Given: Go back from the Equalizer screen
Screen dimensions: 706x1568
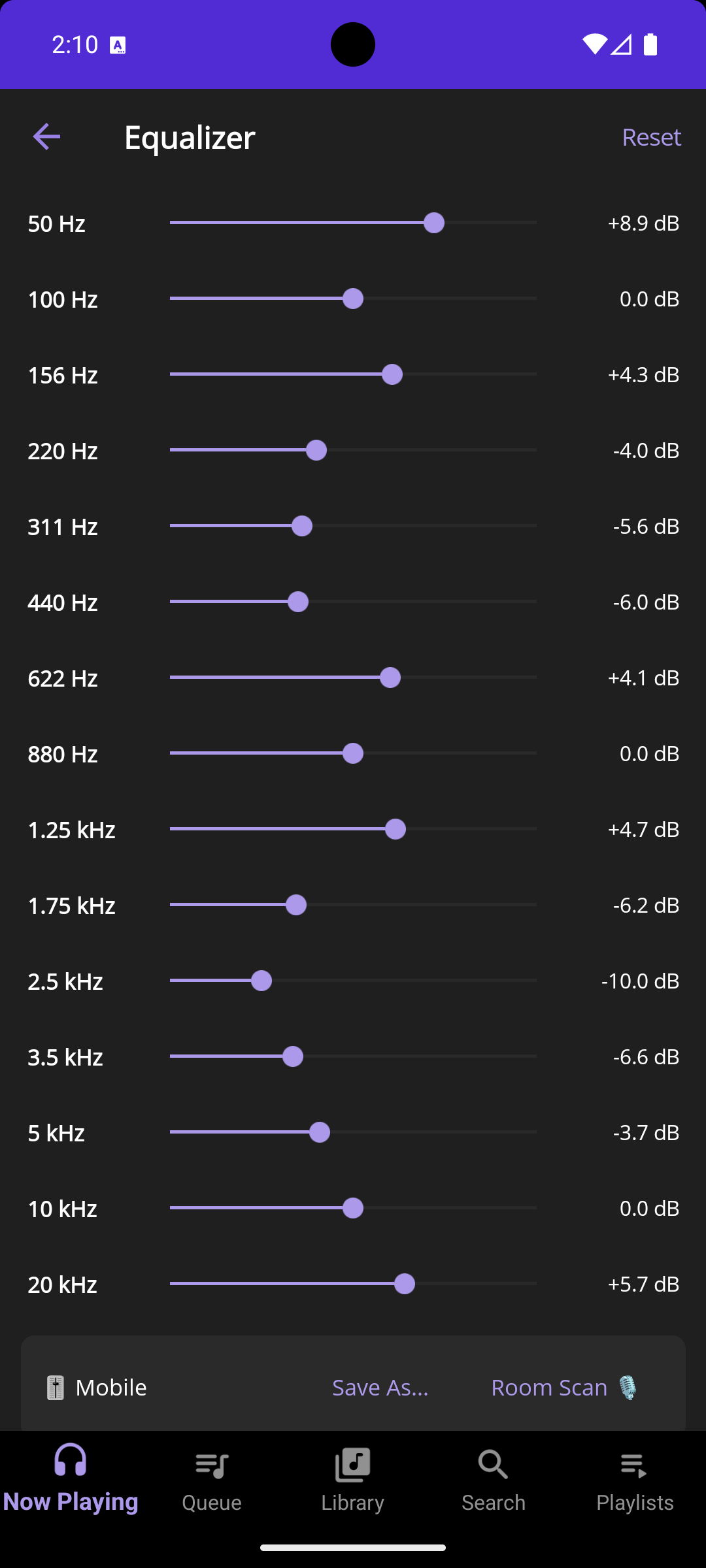Looking at the screenshot, I should (x=46, y=137).
